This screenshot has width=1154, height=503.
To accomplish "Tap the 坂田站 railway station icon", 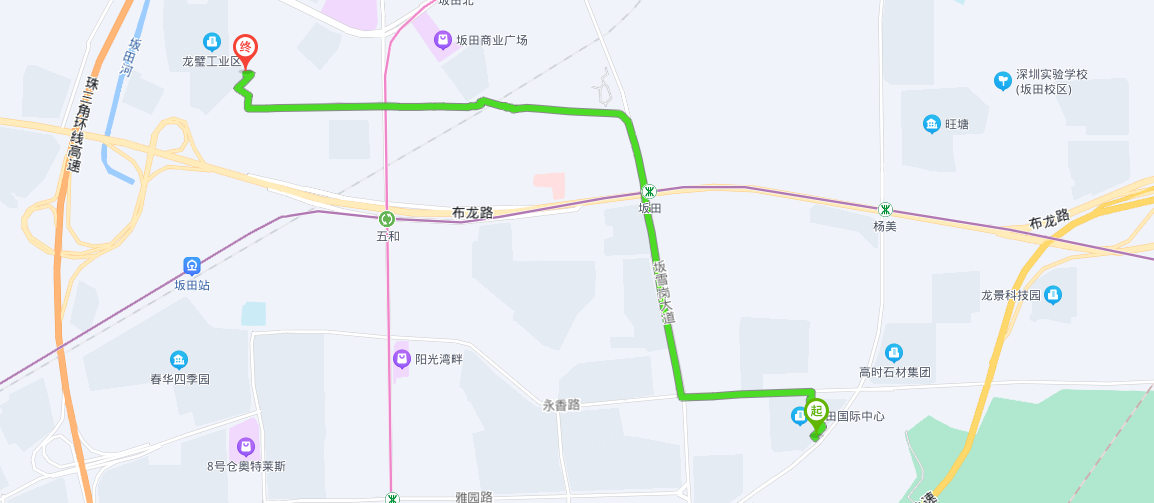I will [x=191, y=266].
